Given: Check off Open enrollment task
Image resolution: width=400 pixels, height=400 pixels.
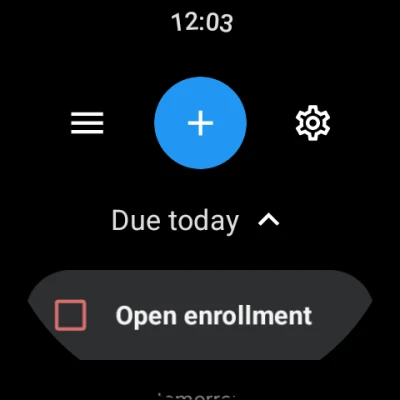Looking at the screenshot, I should click(x=71, y=315).
